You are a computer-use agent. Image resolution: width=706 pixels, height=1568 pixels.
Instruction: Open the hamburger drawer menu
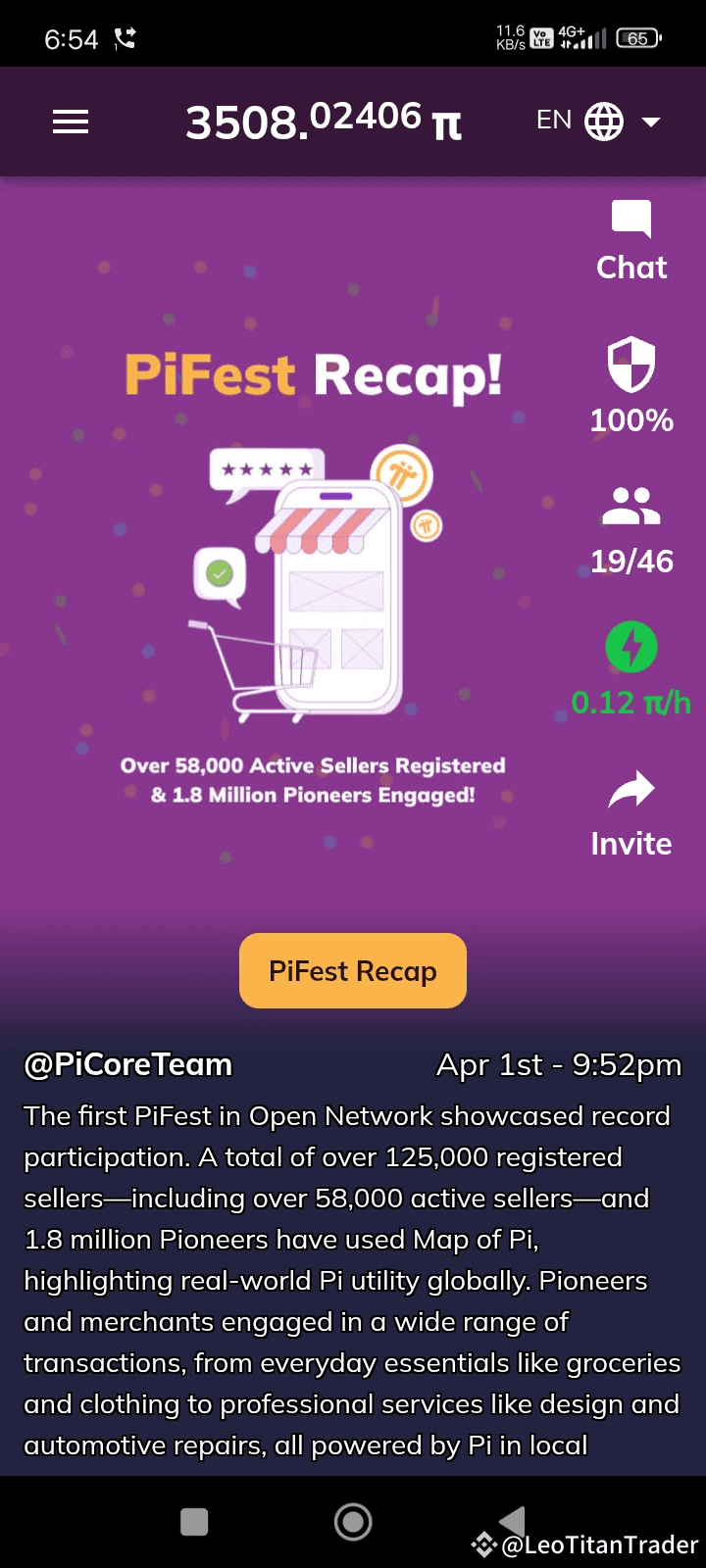[71, 122]
